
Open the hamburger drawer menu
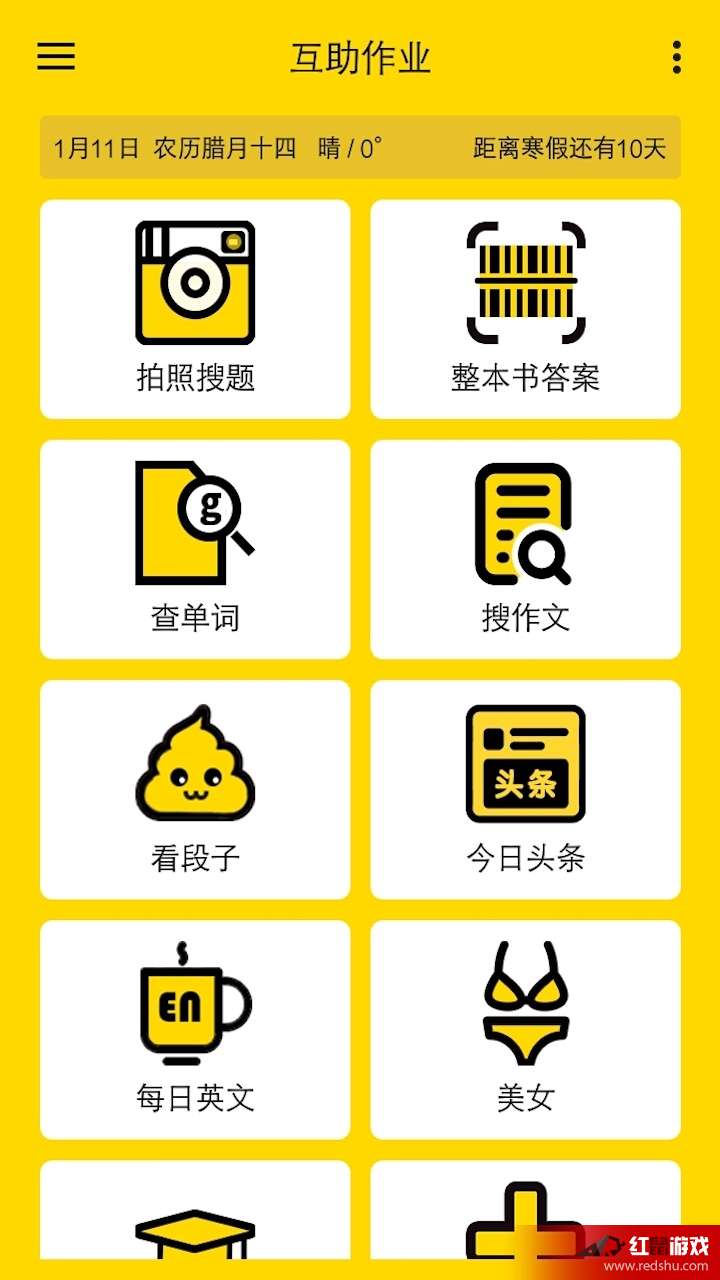pyautogui.click(x=56, y=57)
